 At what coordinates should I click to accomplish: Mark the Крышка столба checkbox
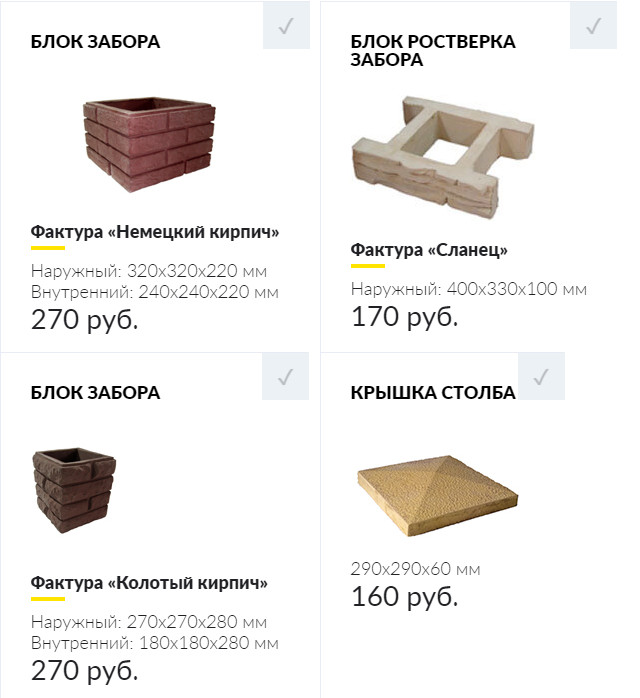pos(541,376)
